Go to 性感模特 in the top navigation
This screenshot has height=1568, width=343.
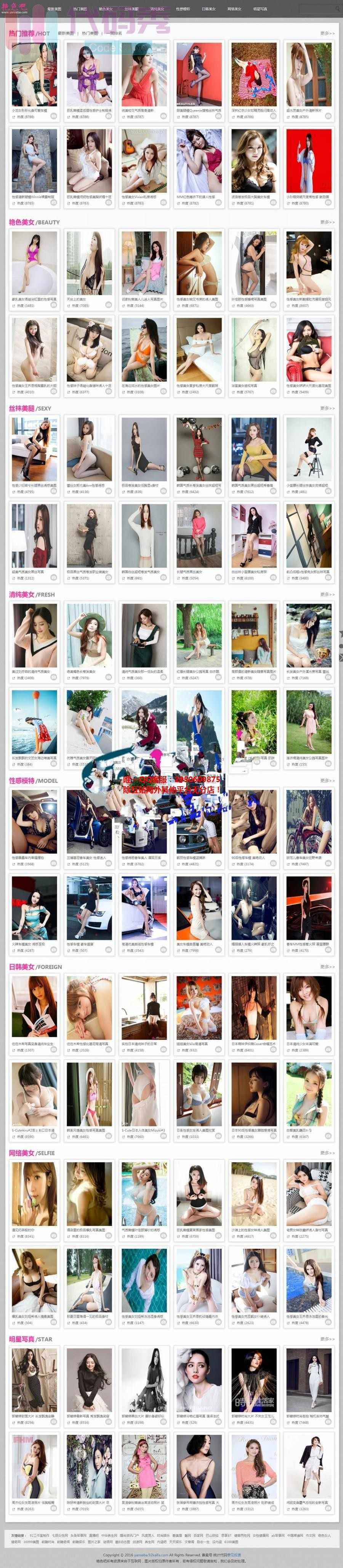pyautogui.click(x=183, y=9)
